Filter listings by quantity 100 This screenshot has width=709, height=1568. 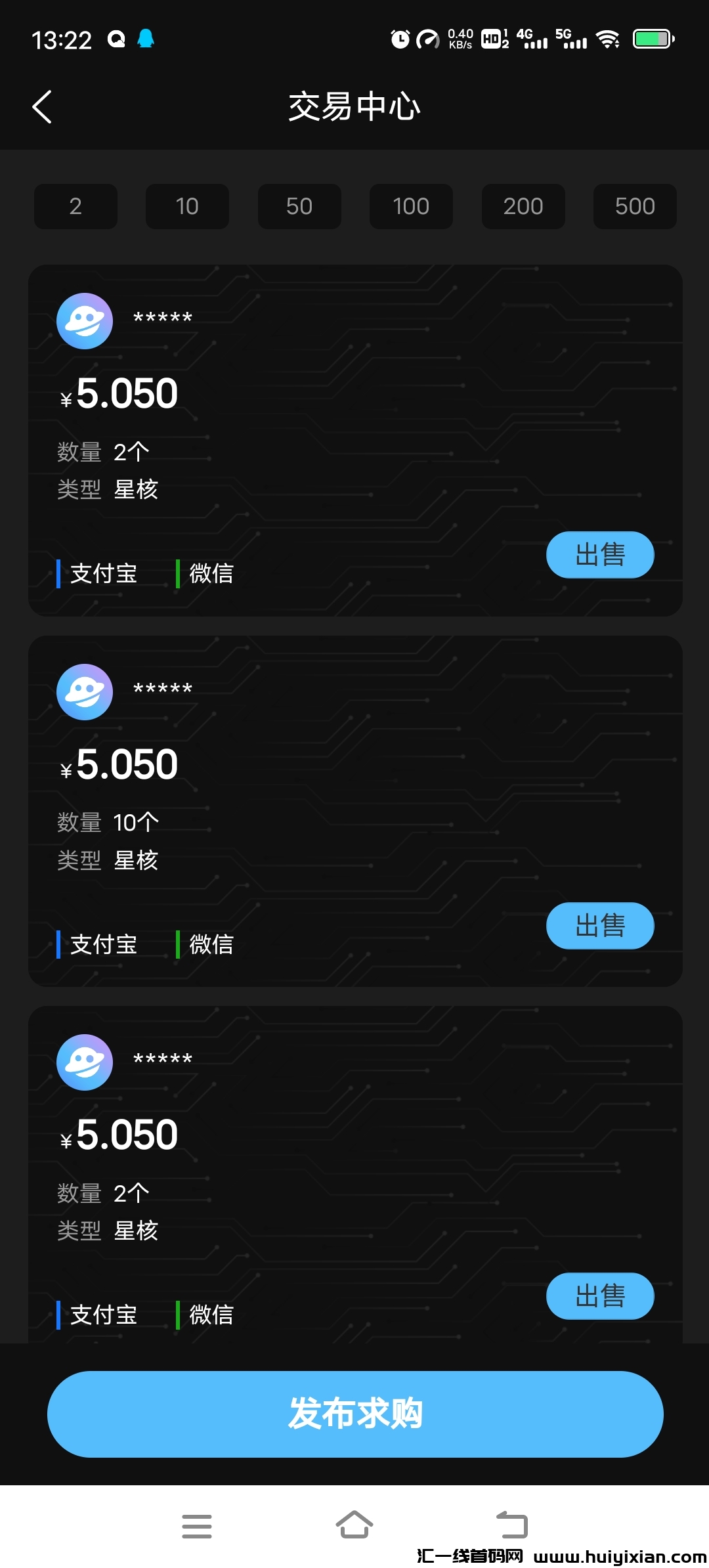click(x=411, y=206)
